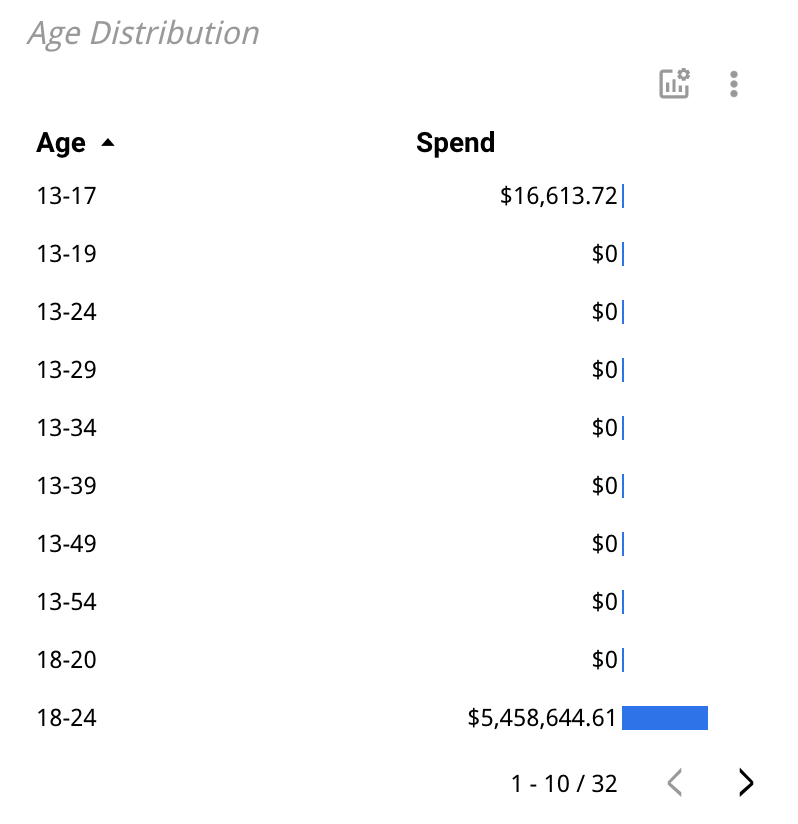Go to the next page of results
798x824 pixels.
point(746,783)
